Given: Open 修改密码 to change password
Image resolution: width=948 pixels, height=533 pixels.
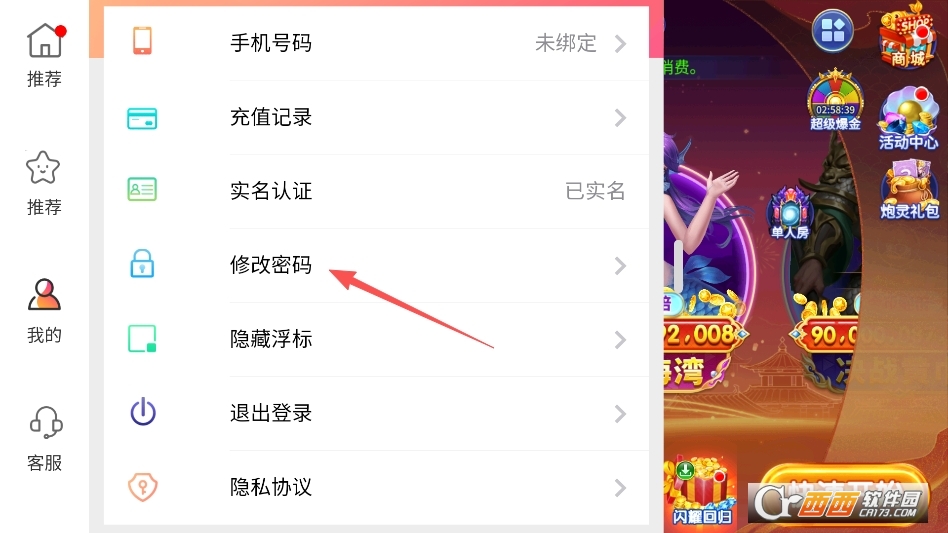Looking at the screenshot, I should [376, 265].
